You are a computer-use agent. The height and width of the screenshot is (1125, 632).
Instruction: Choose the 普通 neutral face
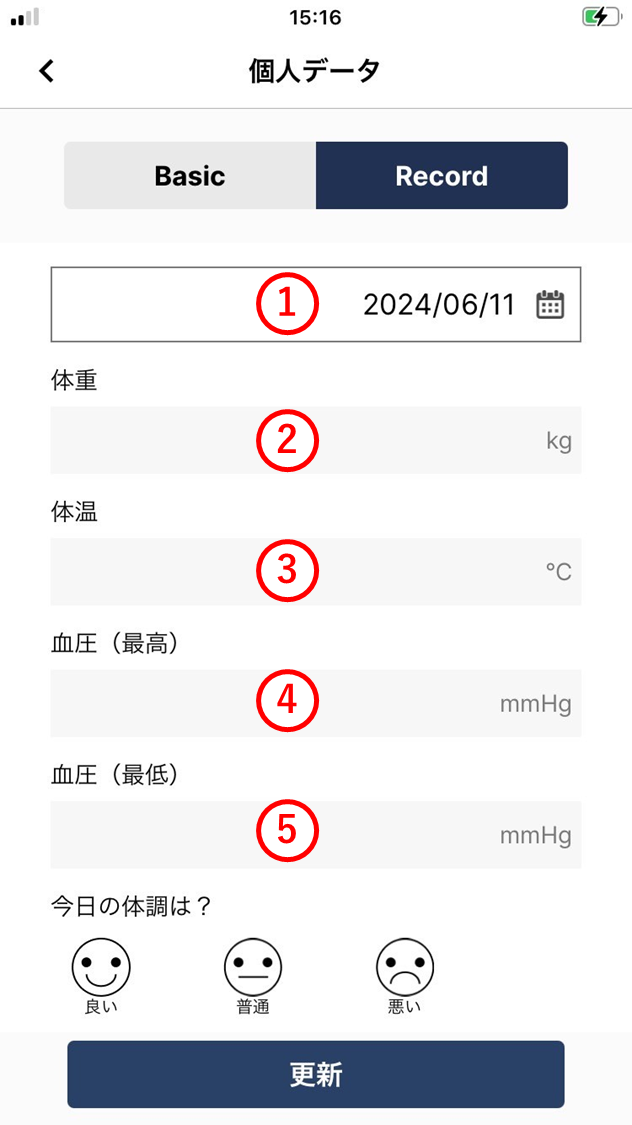click(x=253, y=976)
